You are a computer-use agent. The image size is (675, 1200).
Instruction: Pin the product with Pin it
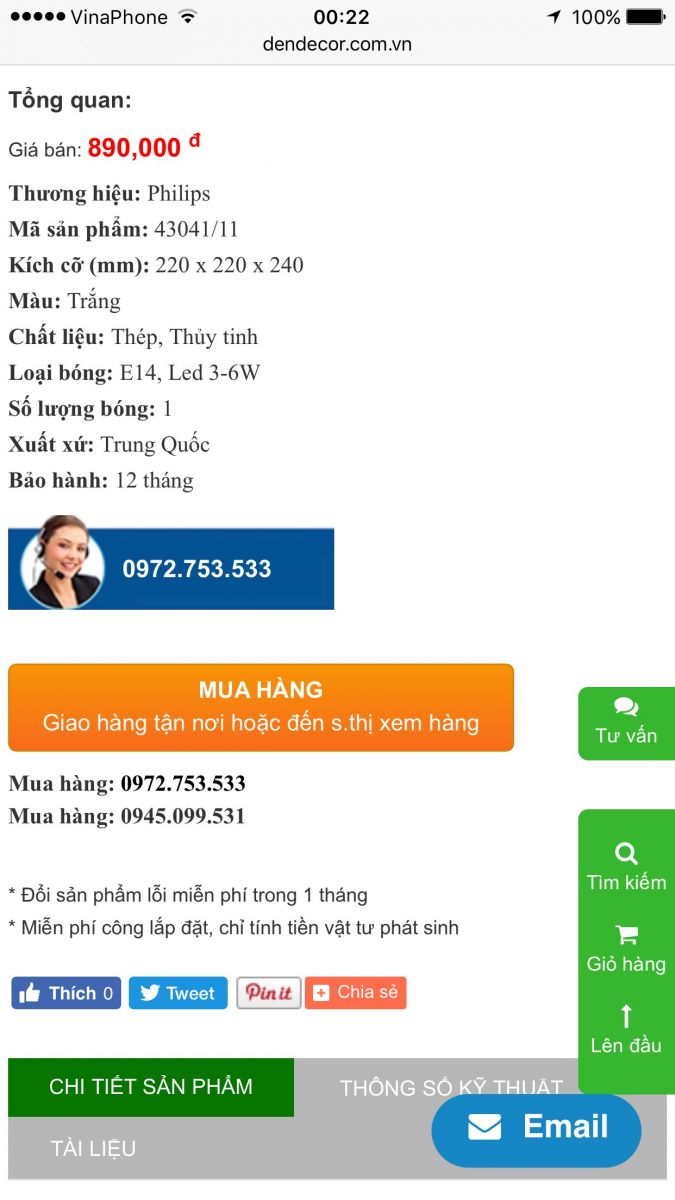[x=269, y=993]
